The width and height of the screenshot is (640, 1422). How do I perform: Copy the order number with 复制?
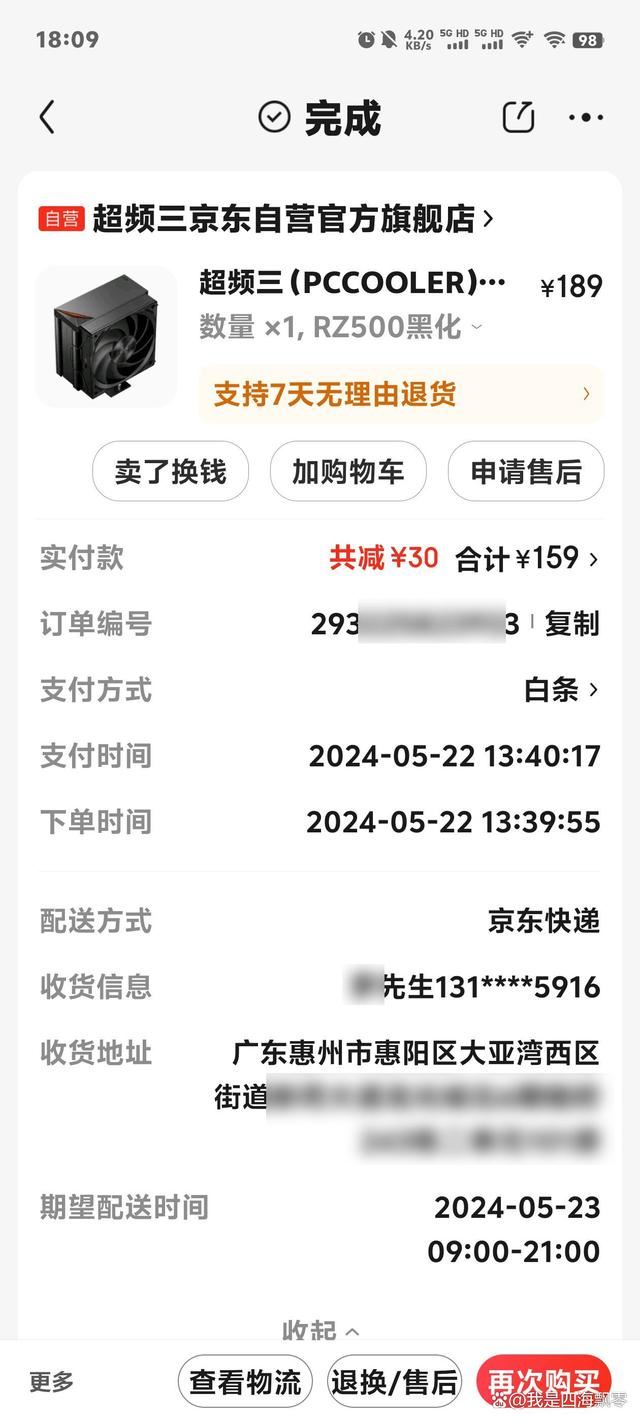(x=572, y=624)
